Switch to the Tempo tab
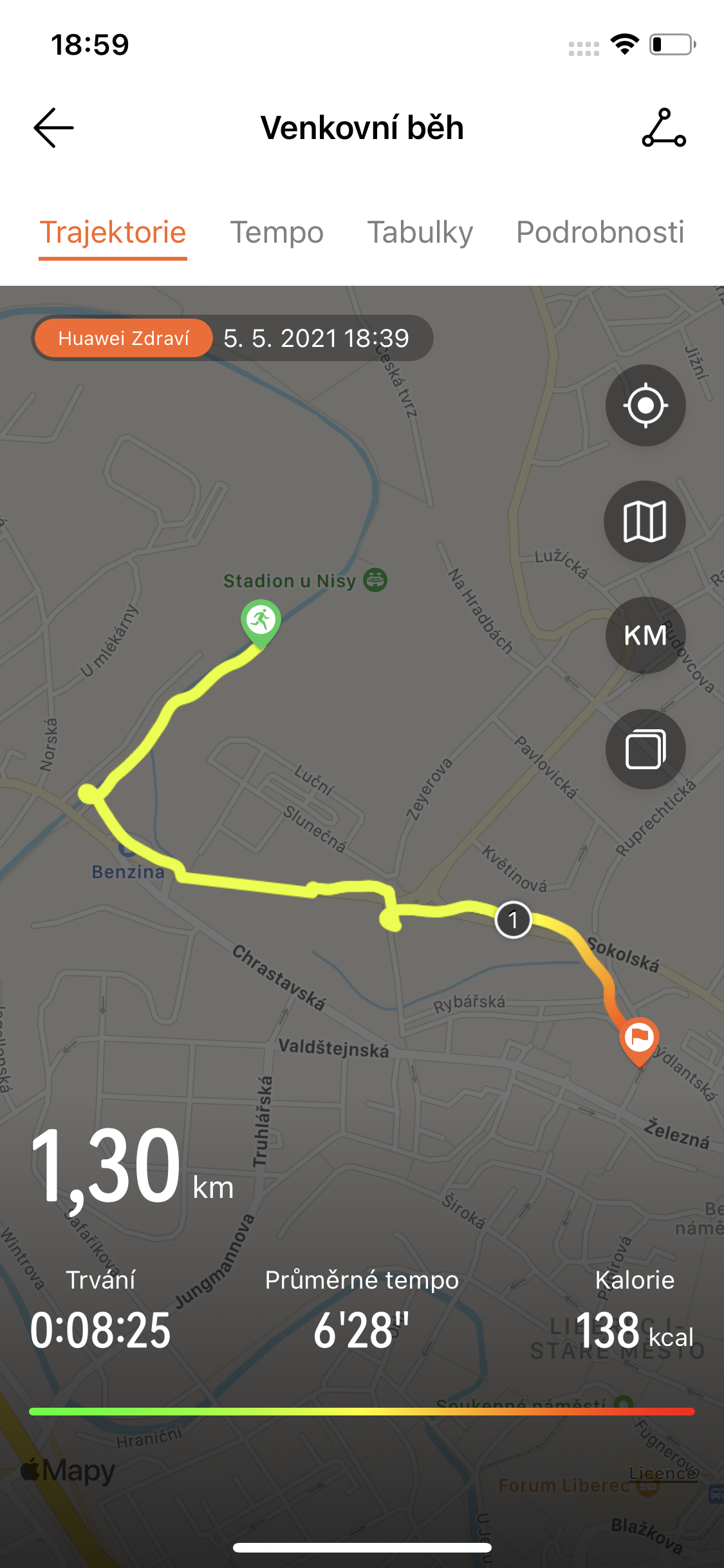The image size is (724, 1568). pyautogui.click(x=277, y=232)
